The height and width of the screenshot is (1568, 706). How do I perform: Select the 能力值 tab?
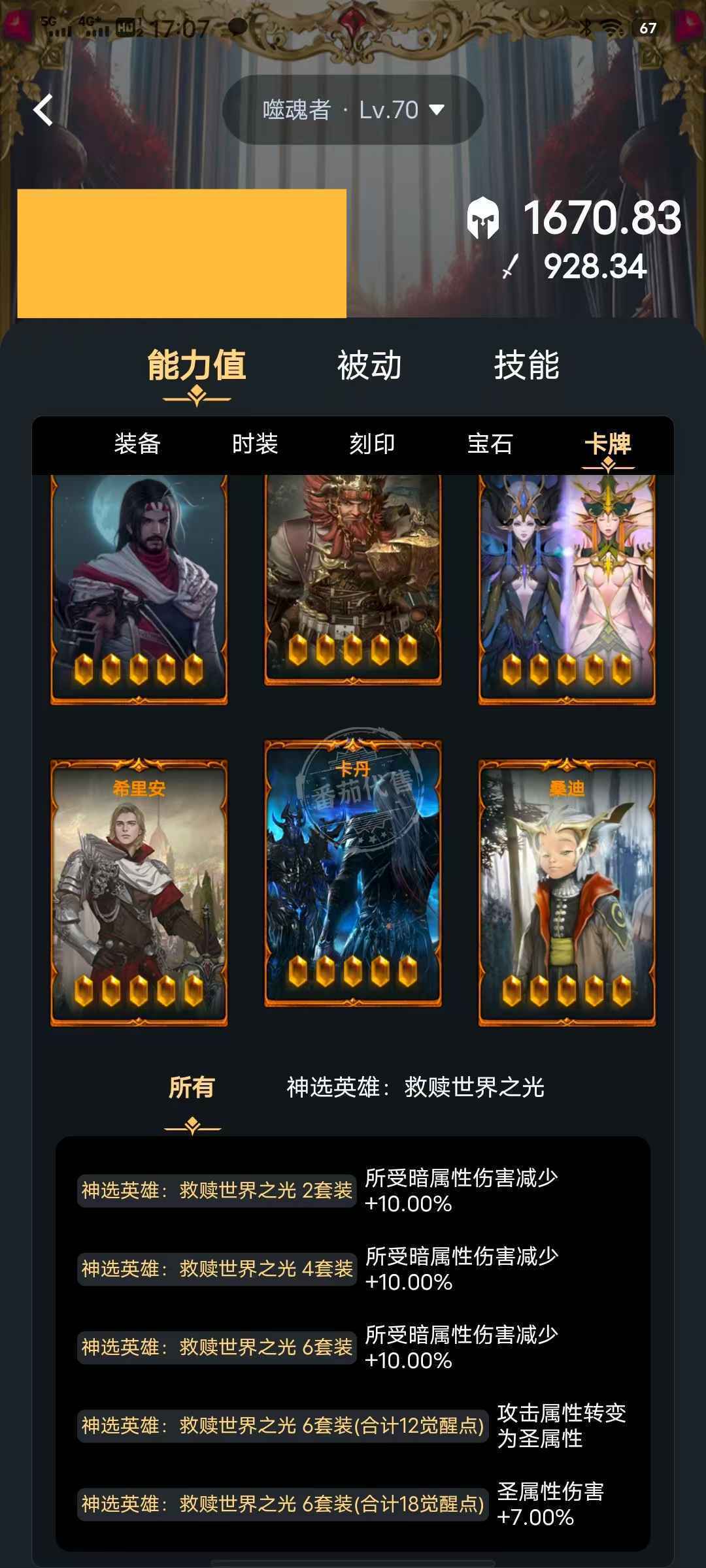coord(196,365)
